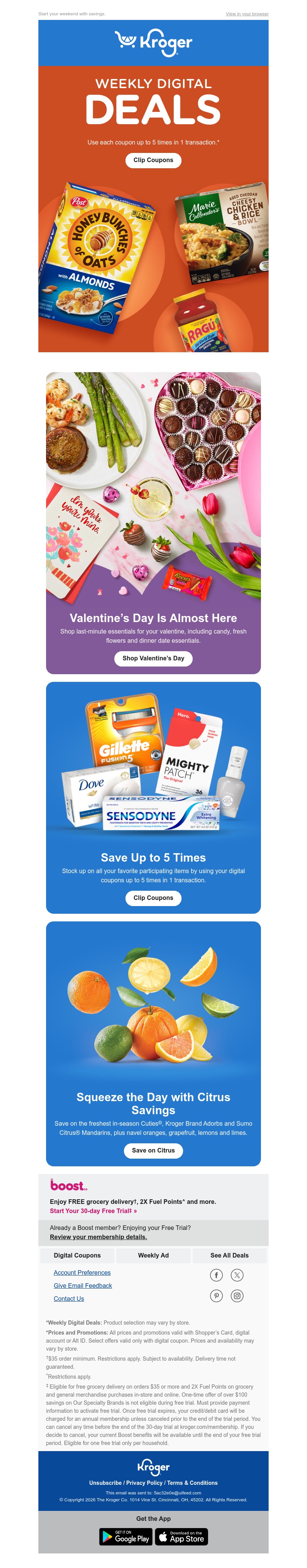Screen dimensions: 307x1568
Task: Open the Pinterest icon
Action: point(216,1296)
